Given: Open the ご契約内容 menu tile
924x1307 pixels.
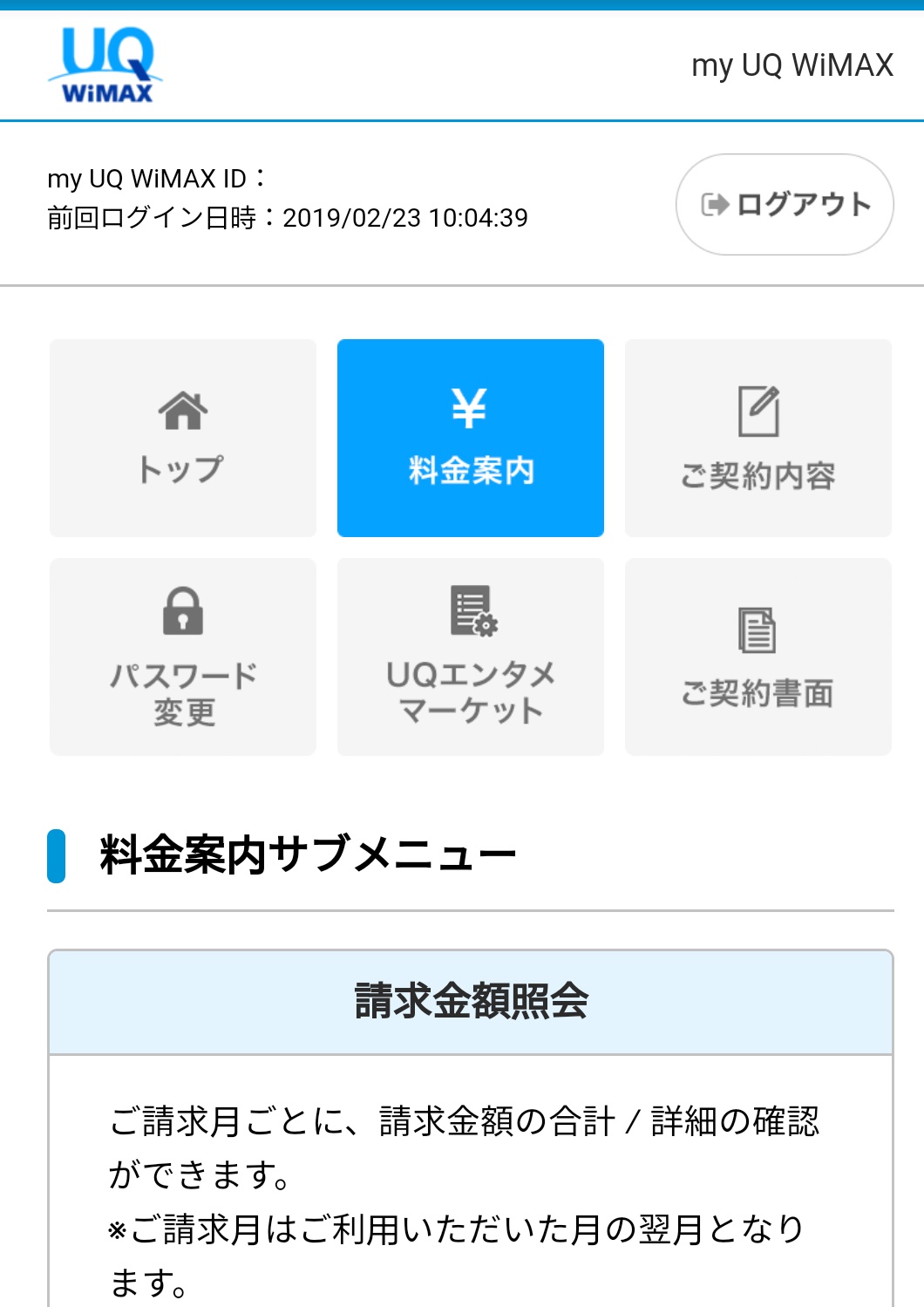Looking at the screenshot, I should coord(758,438).
